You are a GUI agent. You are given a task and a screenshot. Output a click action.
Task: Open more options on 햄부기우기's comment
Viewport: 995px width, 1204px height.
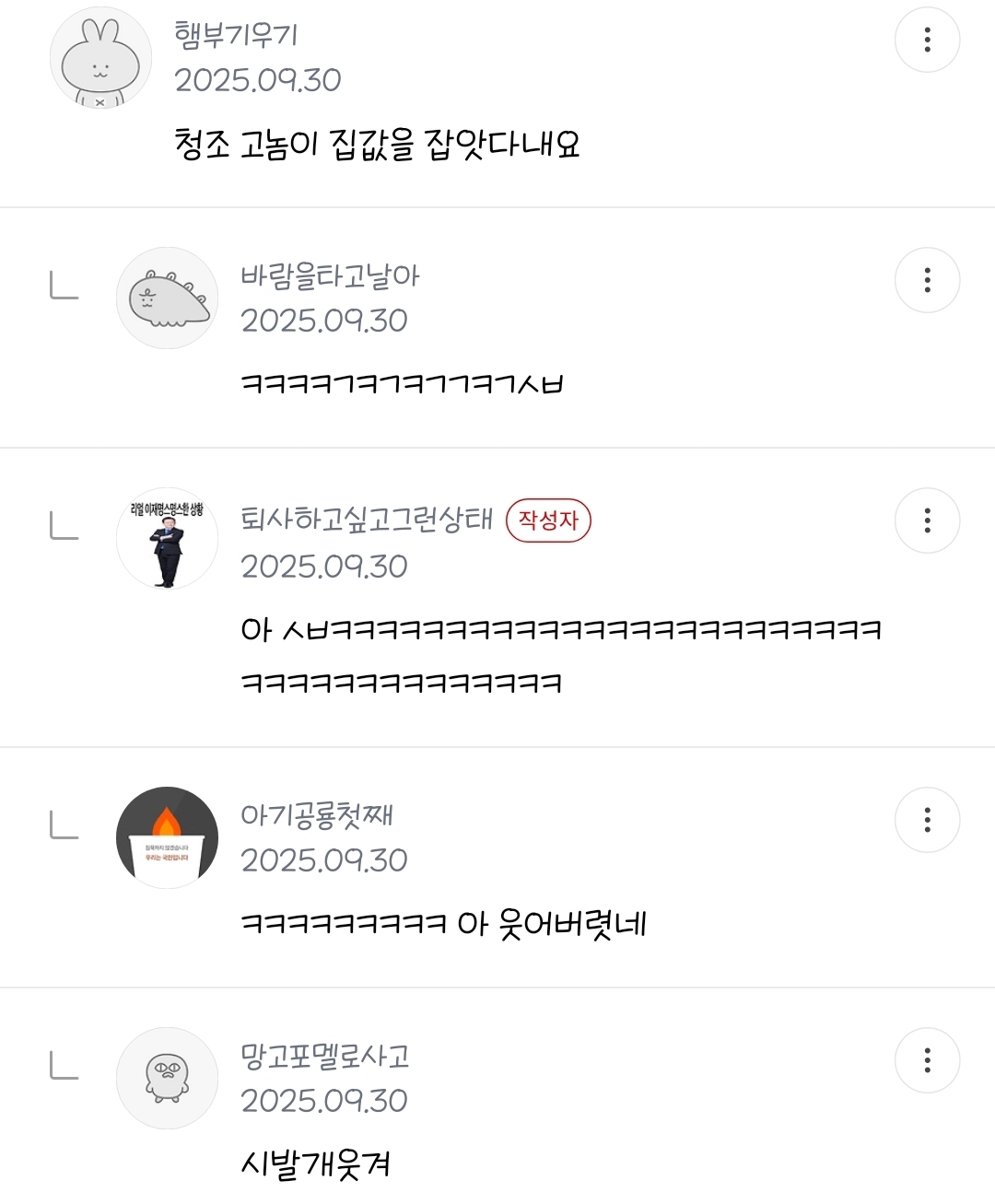point(927,40)
